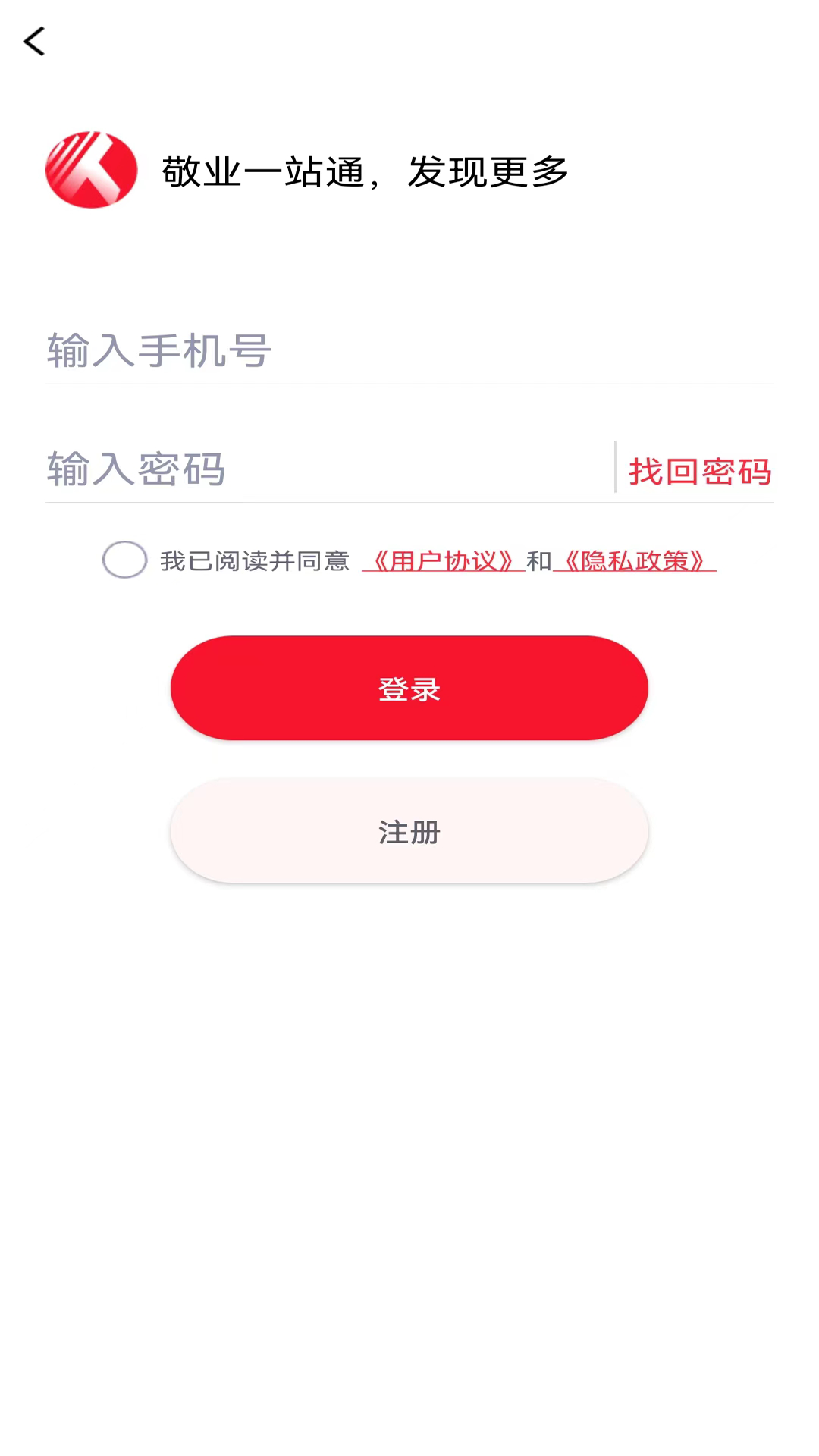819x1456 pixels.
Task: Open the 《隐私政策》 privacy policy
Action: (637, 560)
